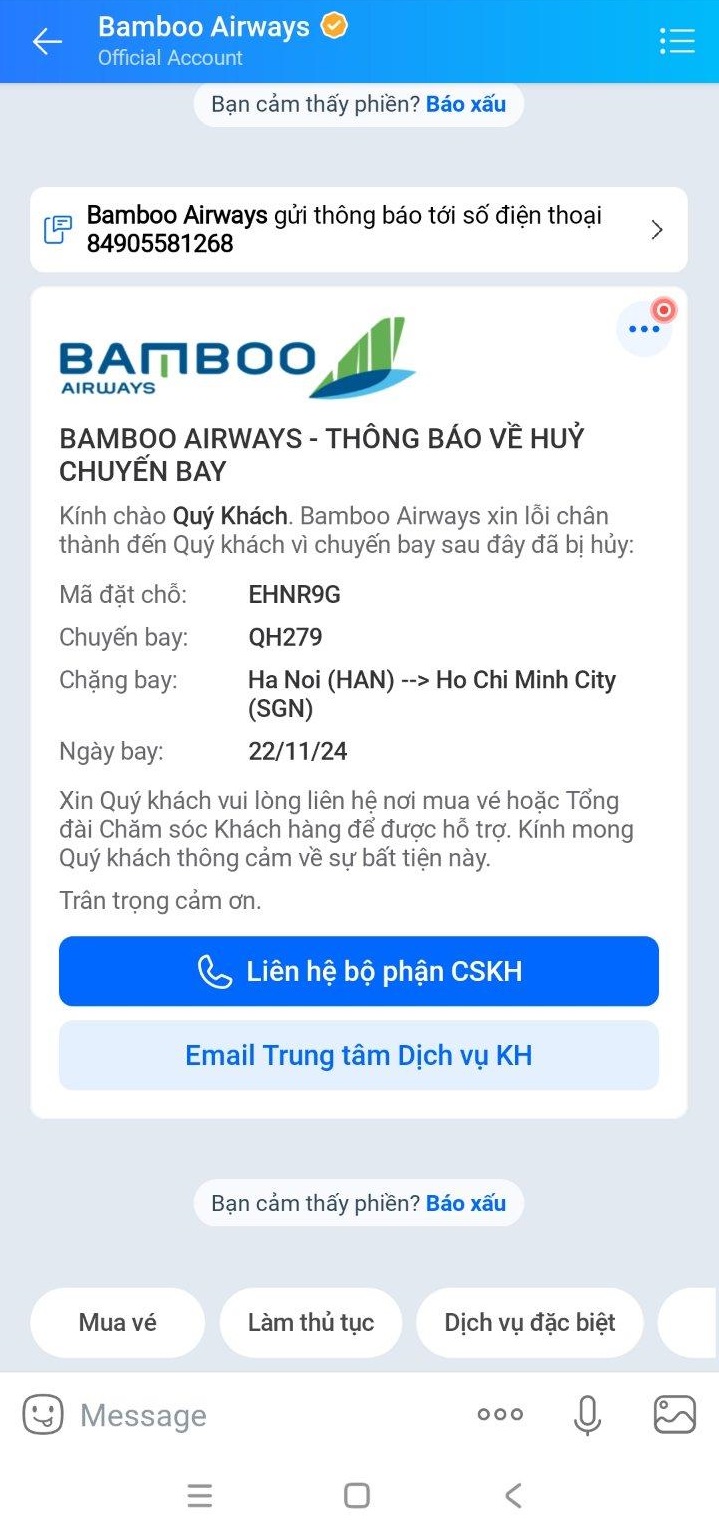
Task: Attach a photo from gallery
Action: 674,1415
